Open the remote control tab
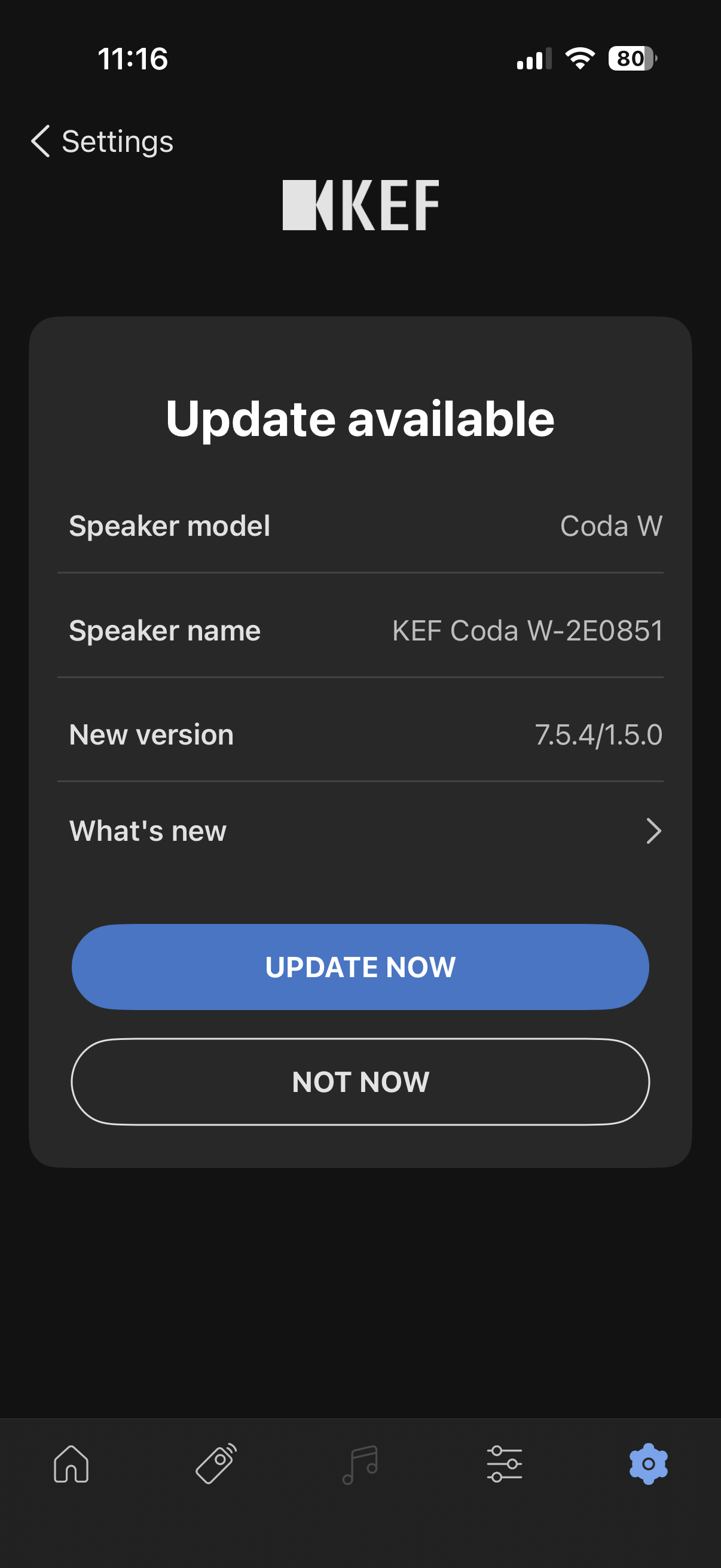721x1568 pixels. coord(216,1463)
